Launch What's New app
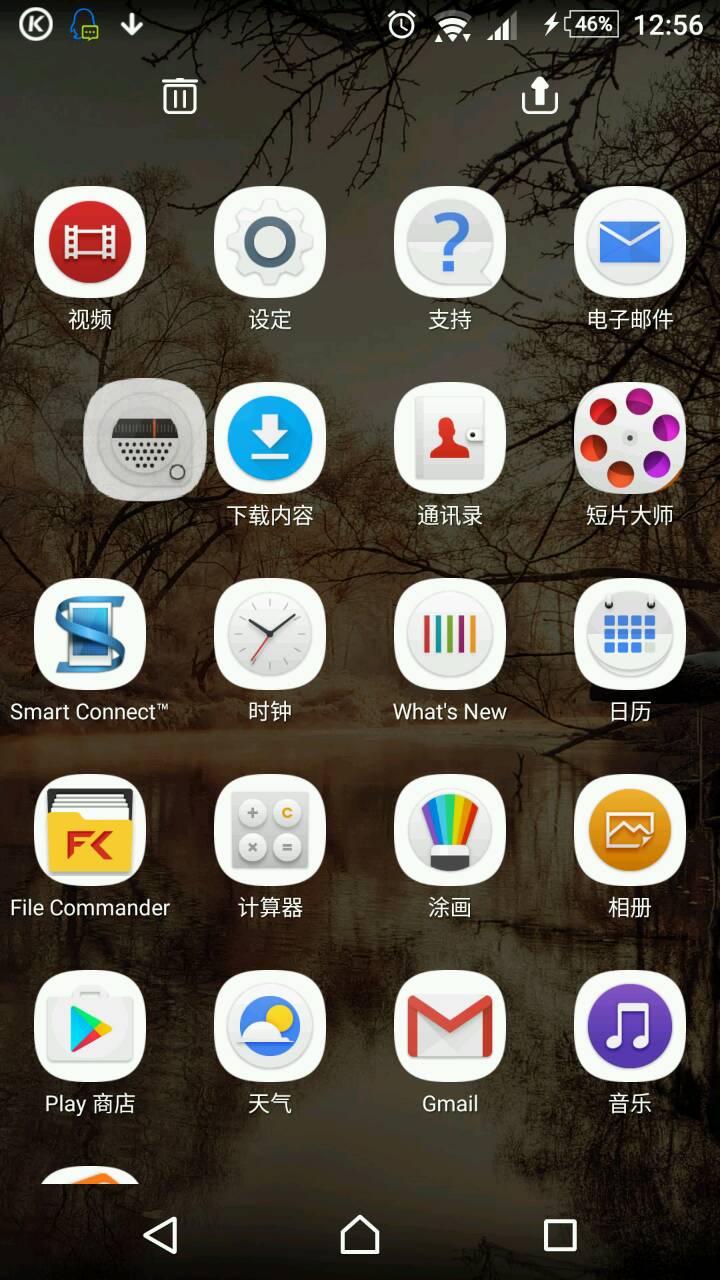 click(x=450, y=634)
